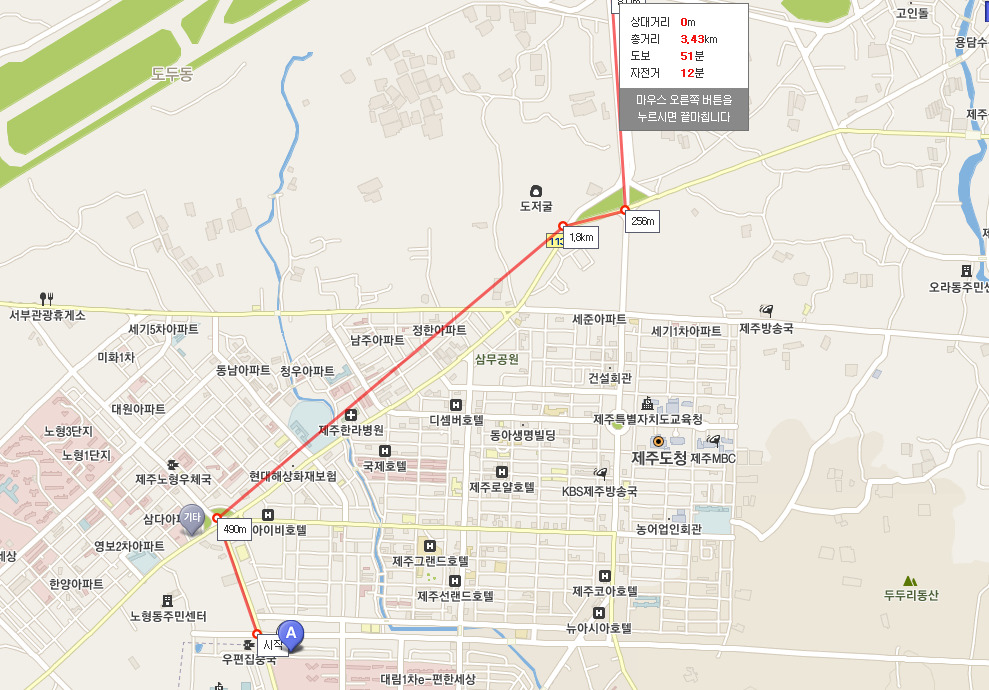Viewport: 989px width, 690px height.
Task: Open the 도저굴 place marker
Action: pyautogui.click(x=536, y=191)
